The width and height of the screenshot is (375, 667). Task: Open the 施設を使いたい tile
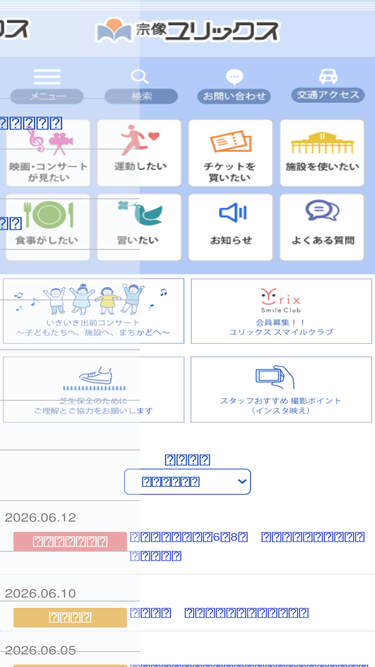[x=322, y=153]
